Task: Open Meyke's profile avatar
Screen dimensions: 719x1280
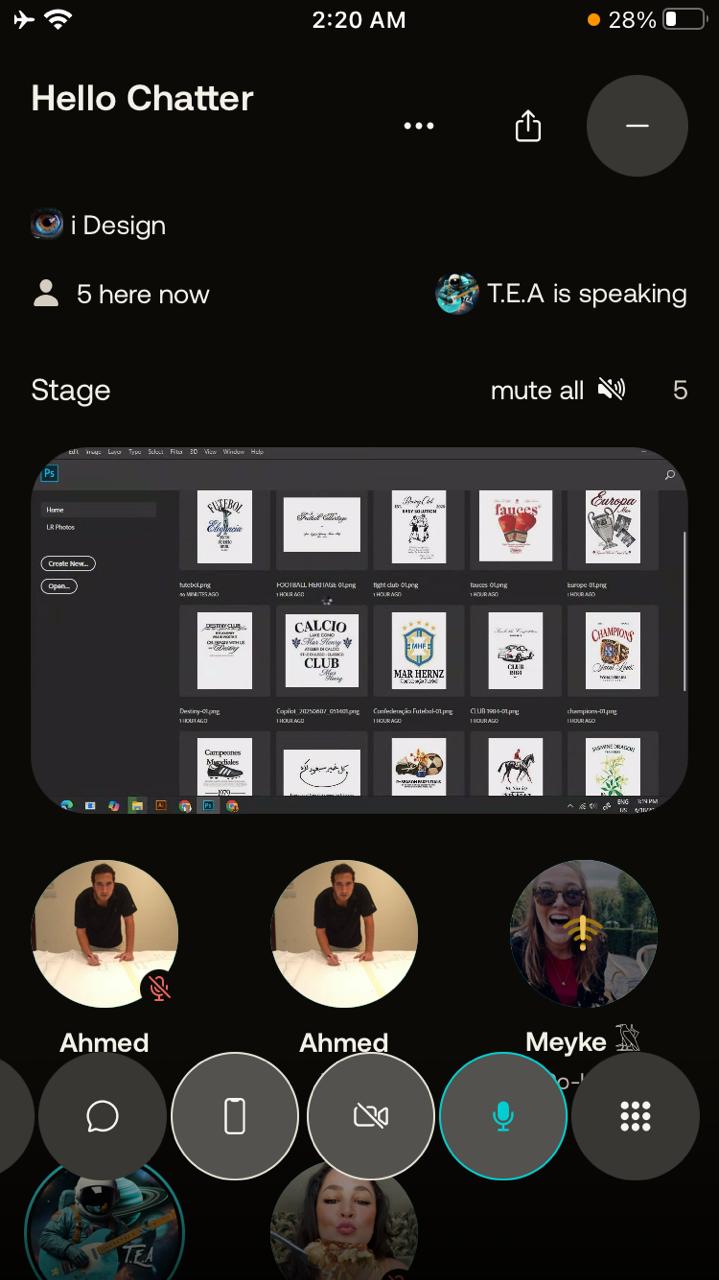Action: 583,933
